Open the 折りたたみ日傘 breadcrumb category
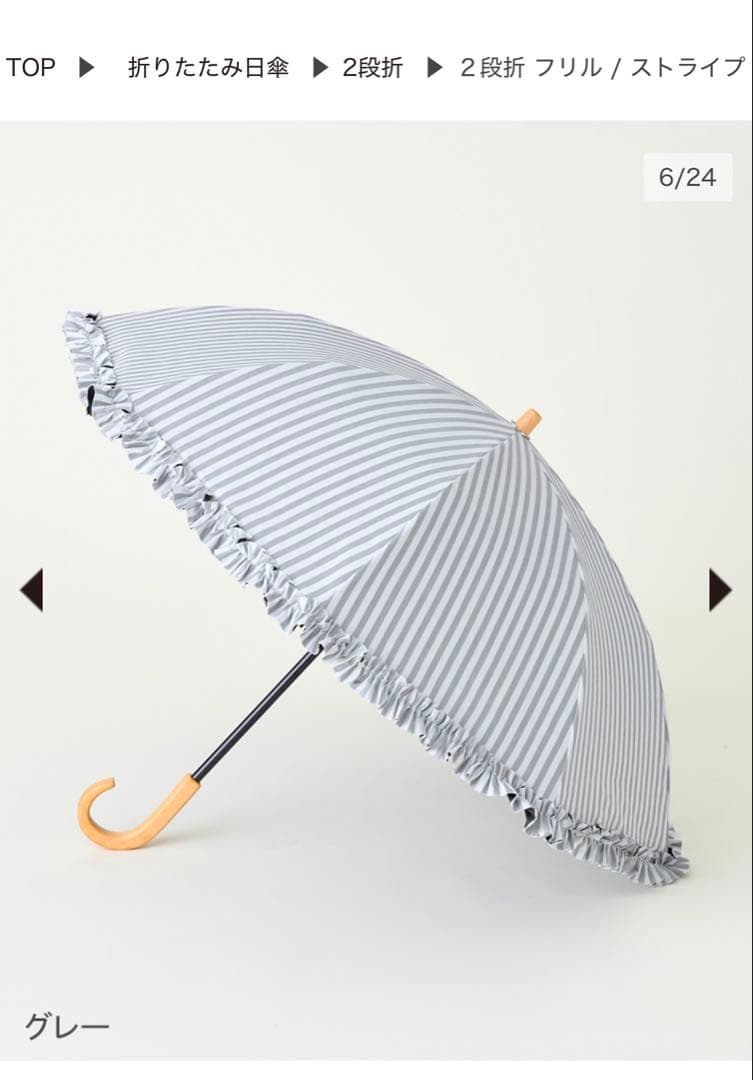Screen dimensions: 753x1080 (x=208, y=68)
